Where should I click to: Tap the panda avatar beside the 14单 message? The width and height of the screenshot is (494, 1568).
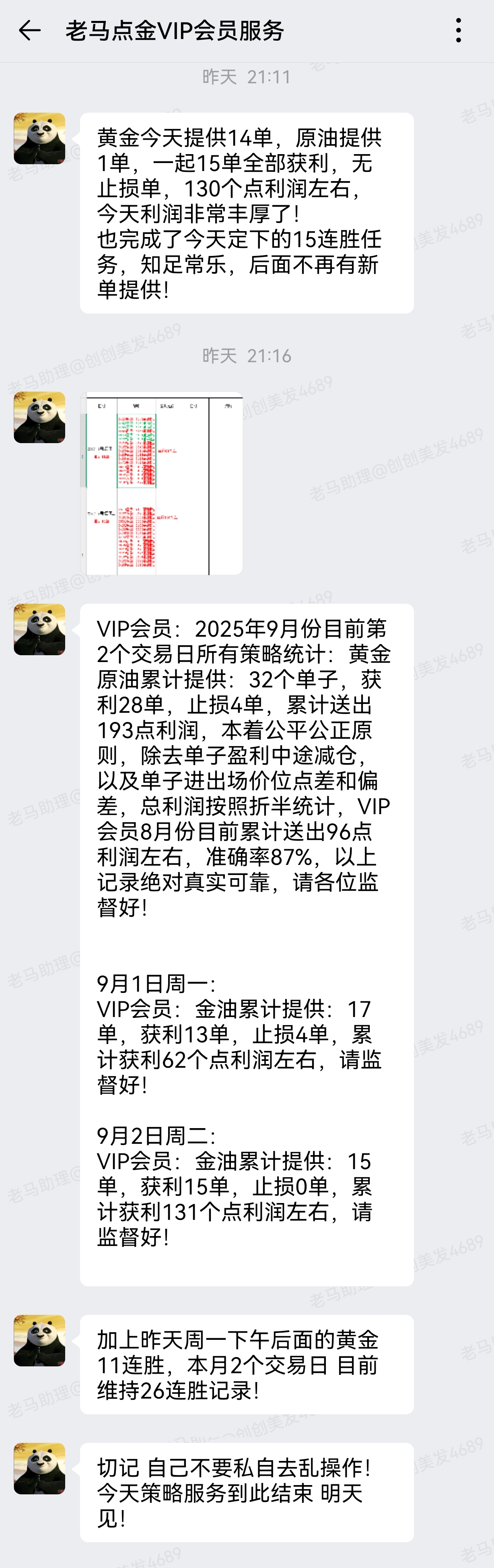[x=39, y=139]
